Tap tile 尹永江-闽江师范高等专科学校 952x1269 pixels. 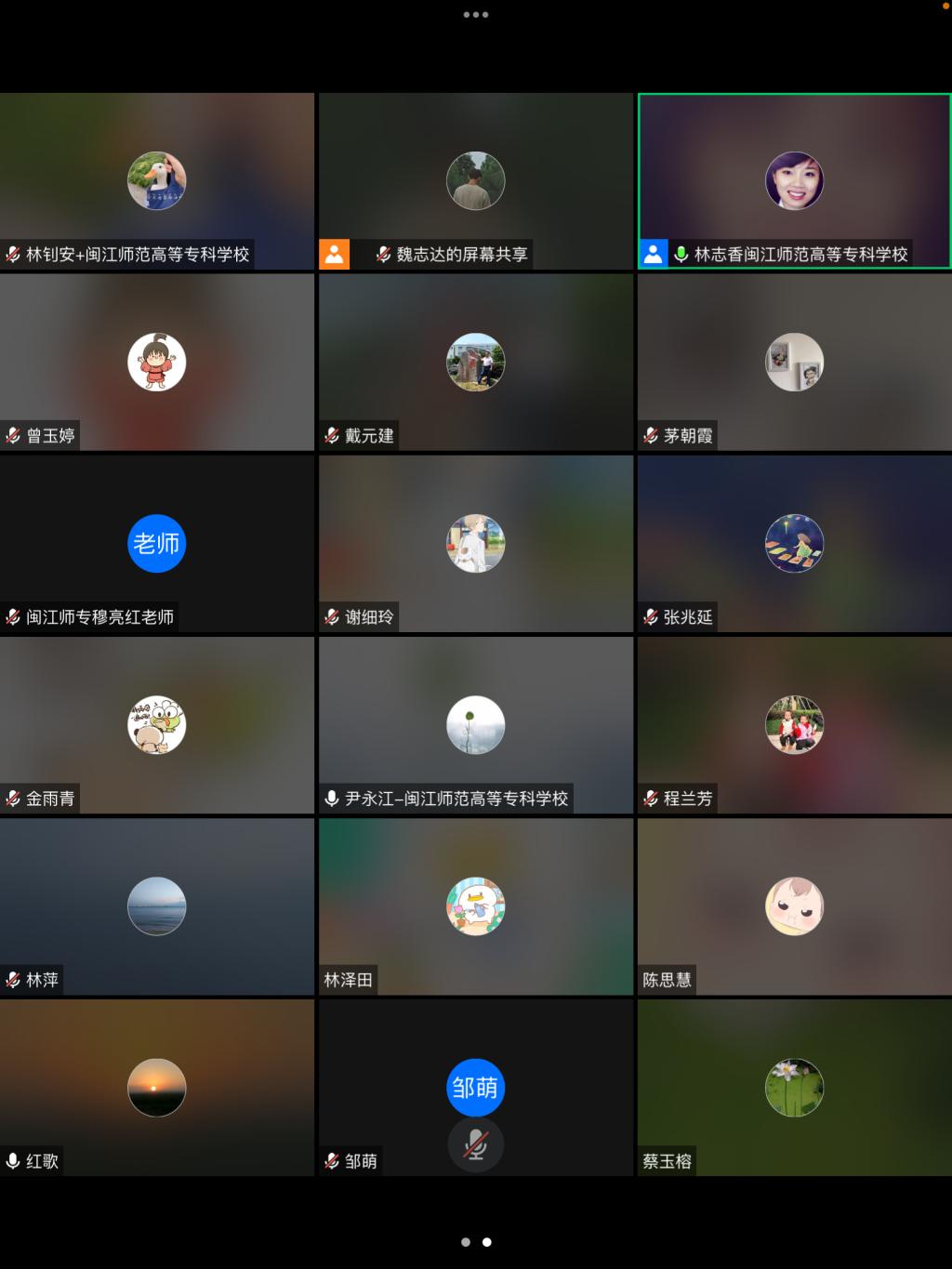475,724
